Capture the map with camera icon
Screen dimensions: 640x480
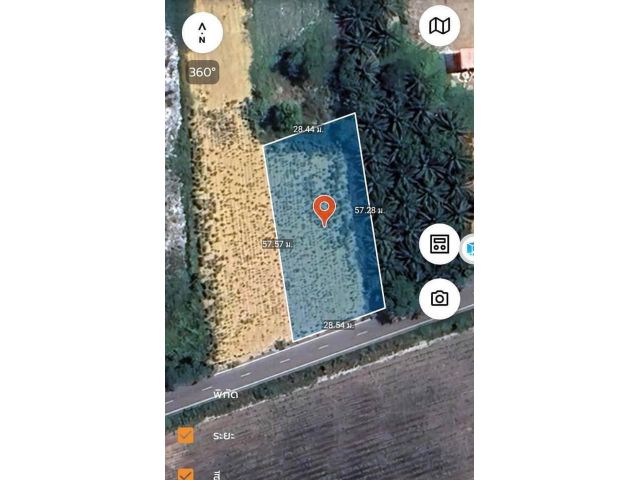(439, 298)
